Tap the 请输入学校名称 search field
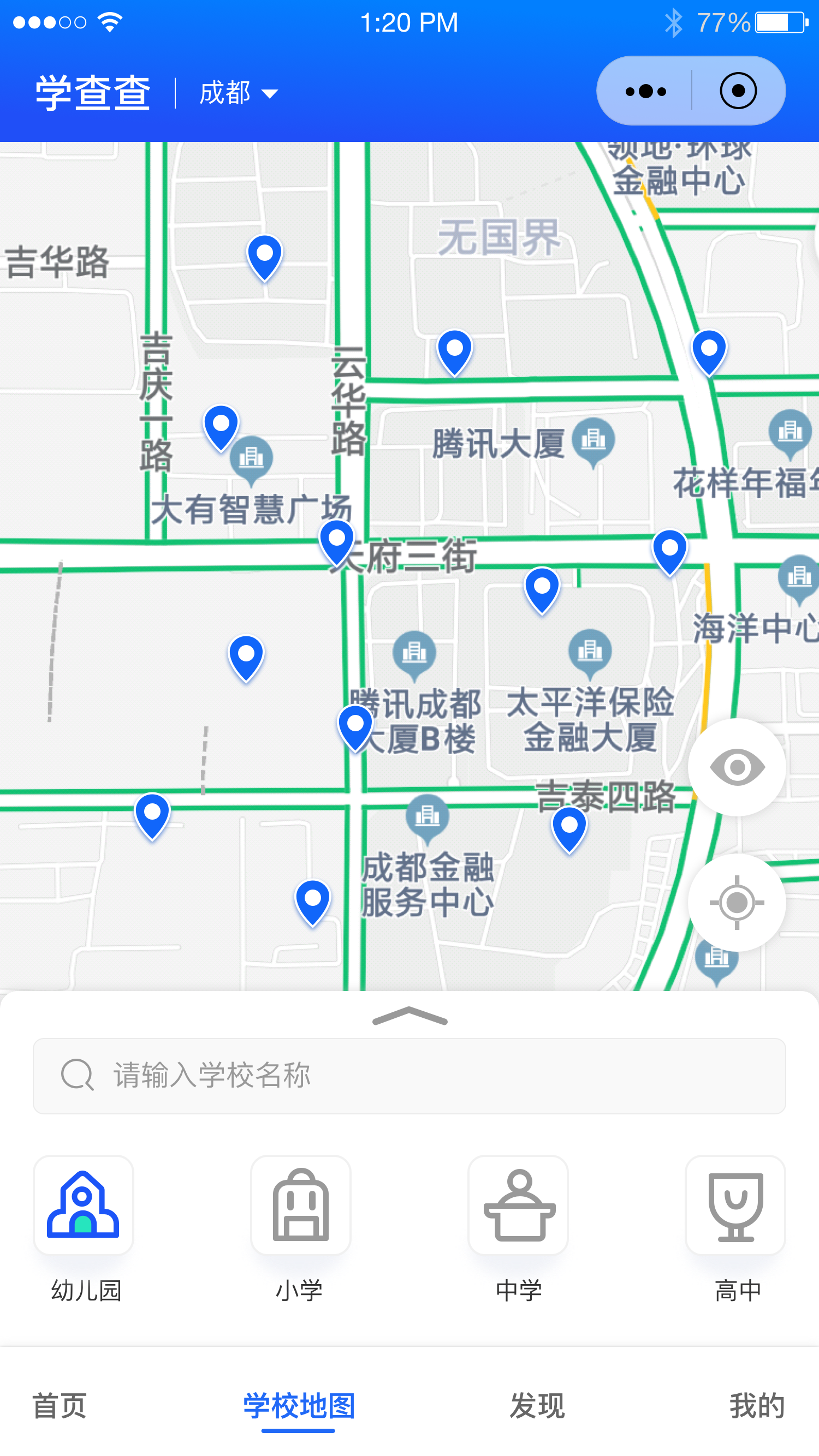819x1456 pixels. tap(410, 1076)
